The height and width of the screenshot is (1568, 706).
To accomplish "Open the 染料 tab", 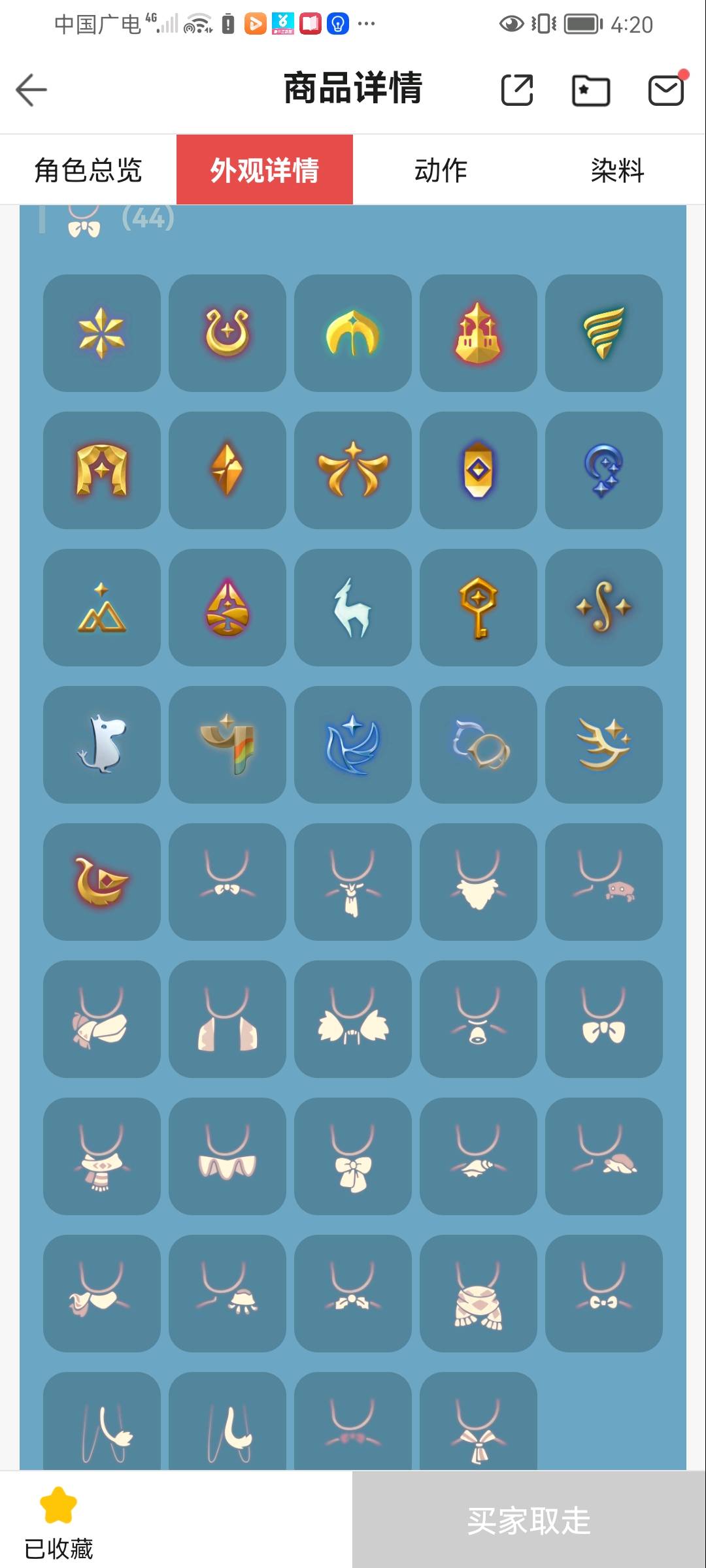I will point(618,170).
